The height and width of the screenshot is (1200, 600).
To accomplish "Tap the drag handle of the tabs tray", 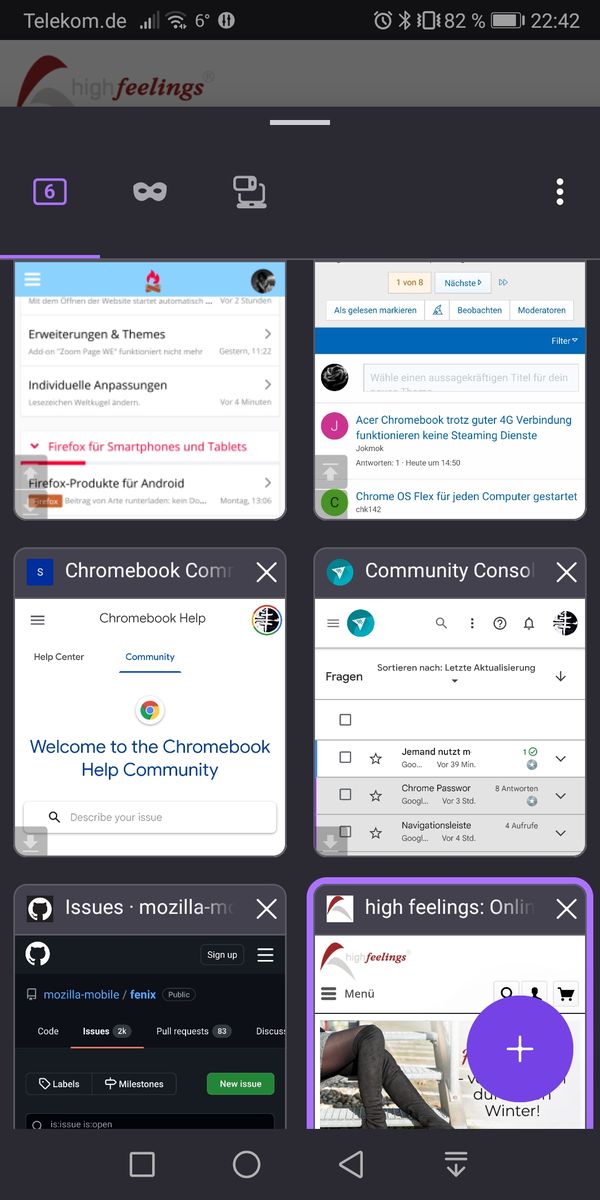I will coord(300,123).
